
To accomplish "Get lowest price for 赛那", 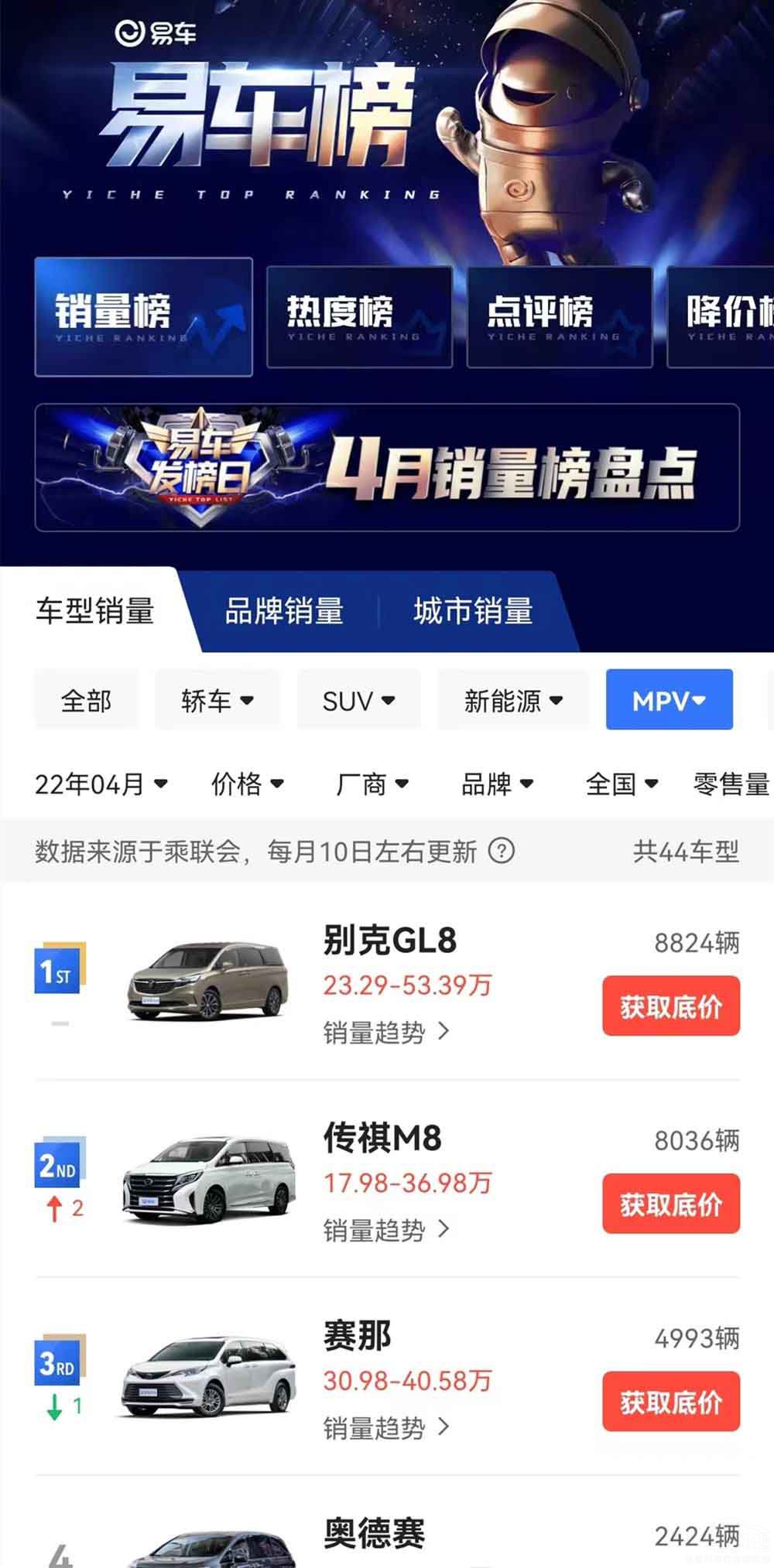I will tap(671, 1401).
